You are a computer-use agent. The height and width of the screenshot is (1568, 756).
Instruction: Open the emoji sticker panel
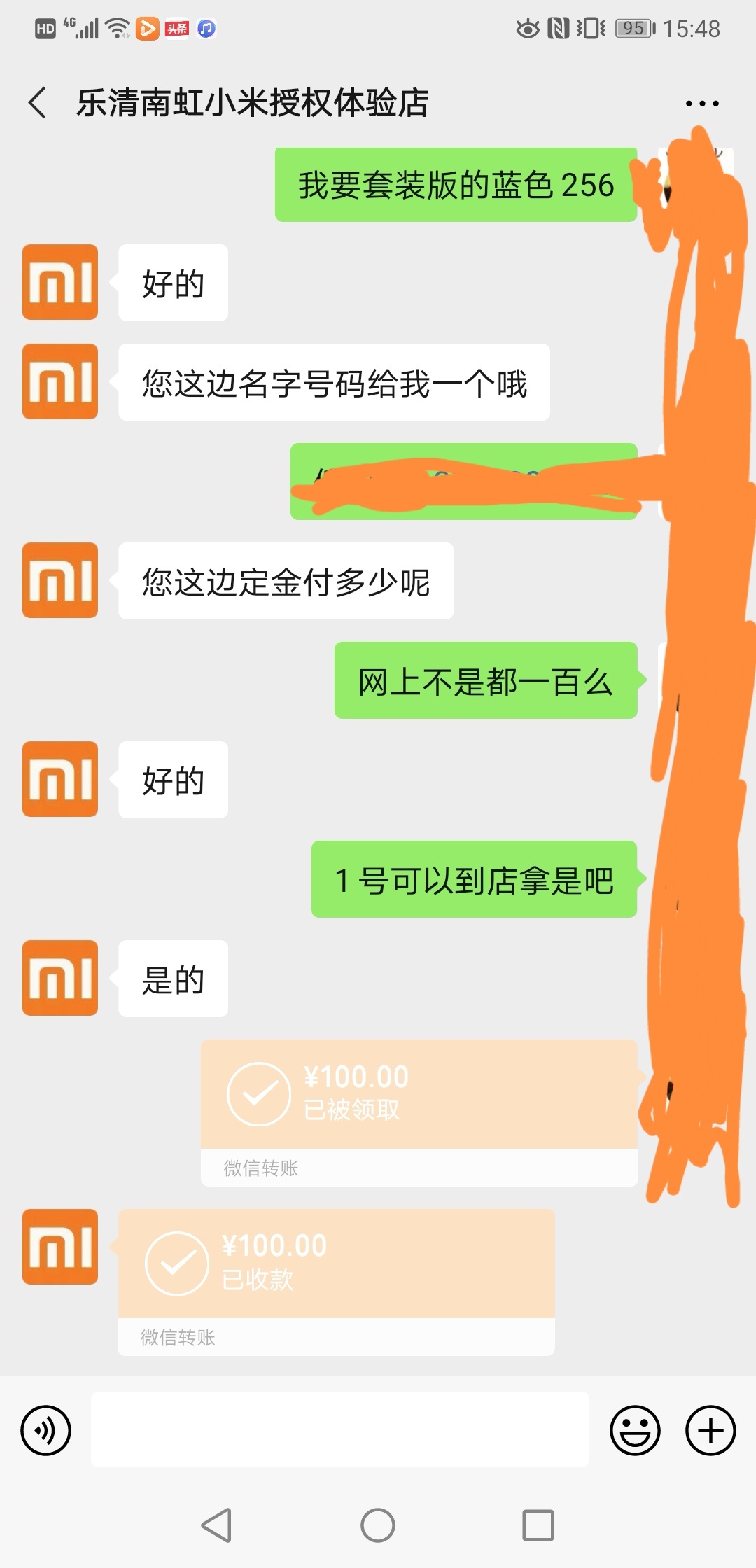[x=635, y=1430]
